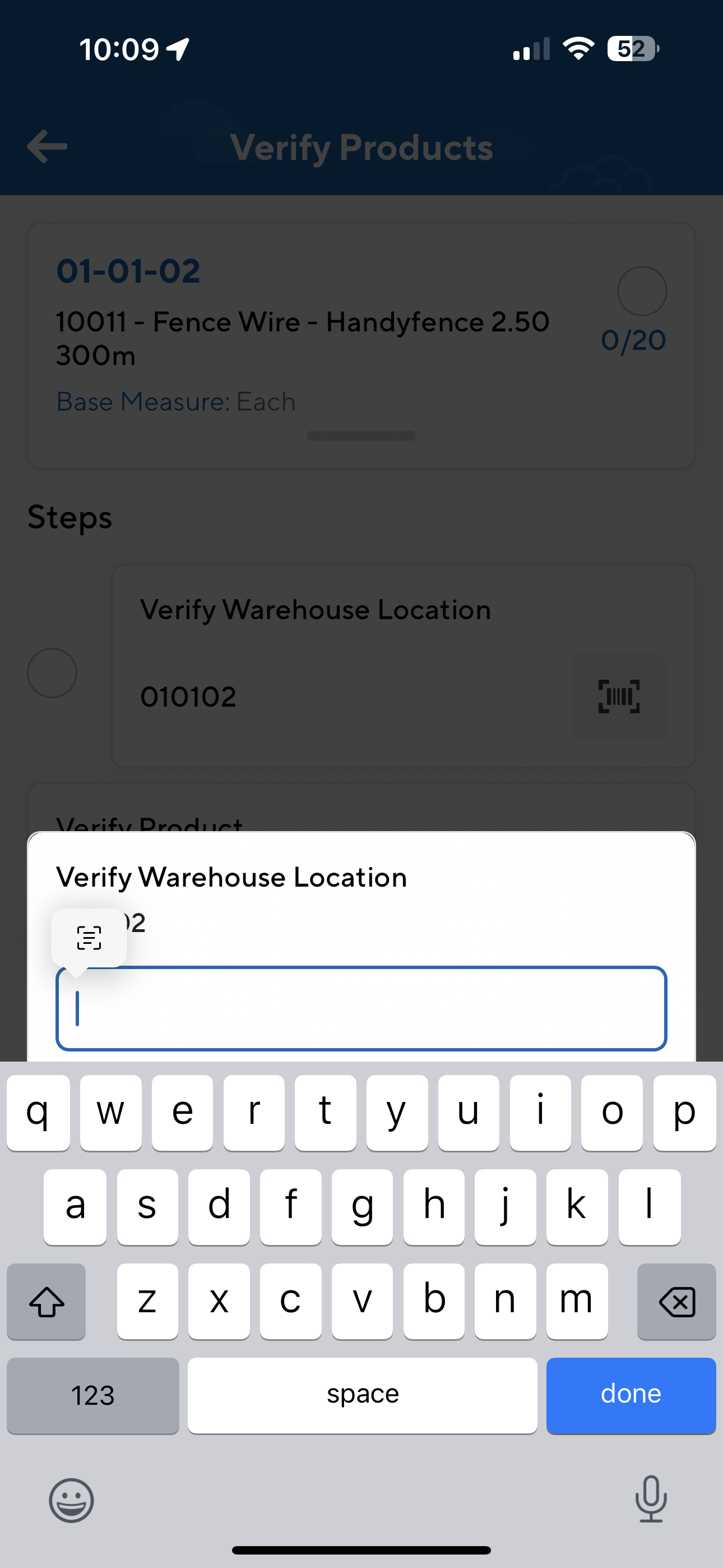Switch keyboard to 123 numbers layout
This screenshot has height=1568, width=723.
pos(93,1395)
